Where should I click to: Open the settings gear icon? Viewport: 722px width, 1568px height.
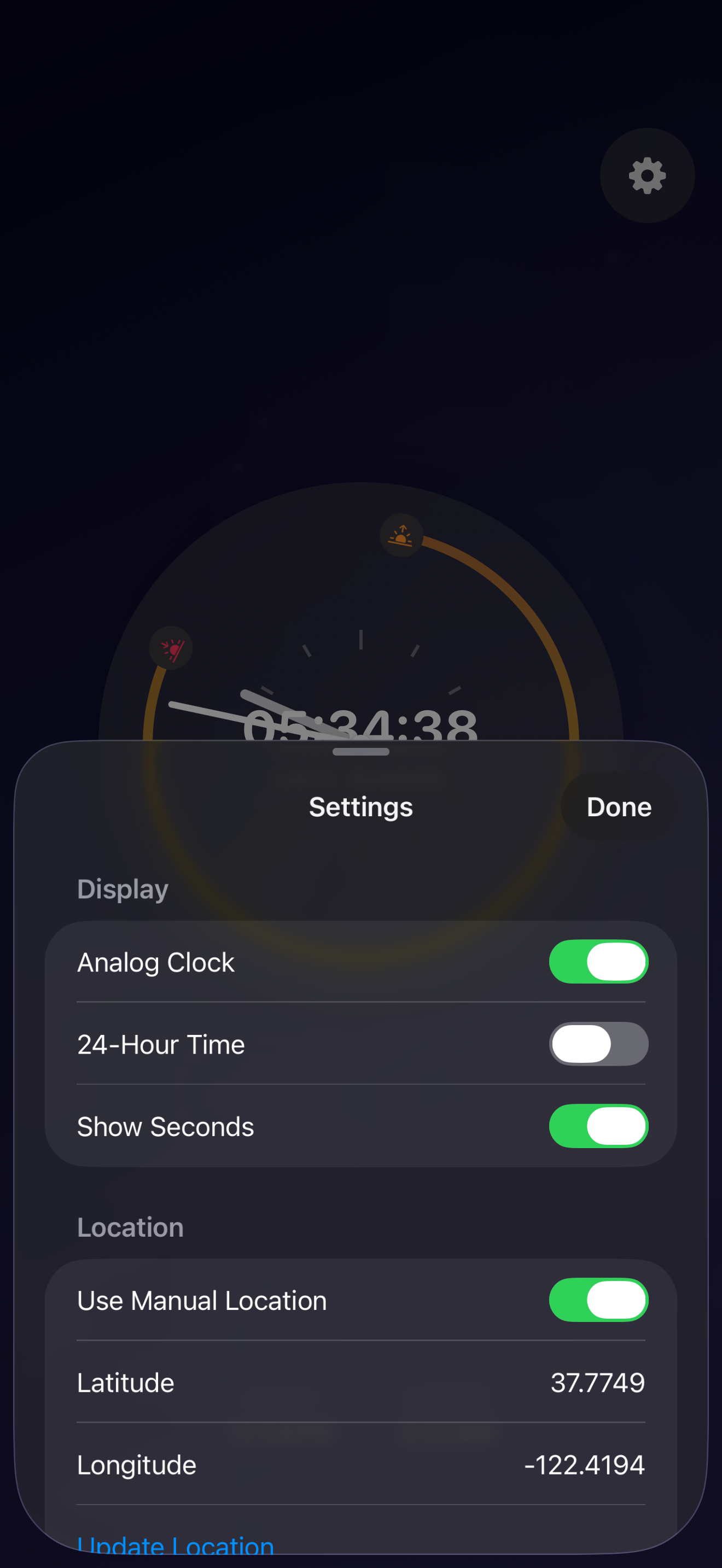click(647, 176)
